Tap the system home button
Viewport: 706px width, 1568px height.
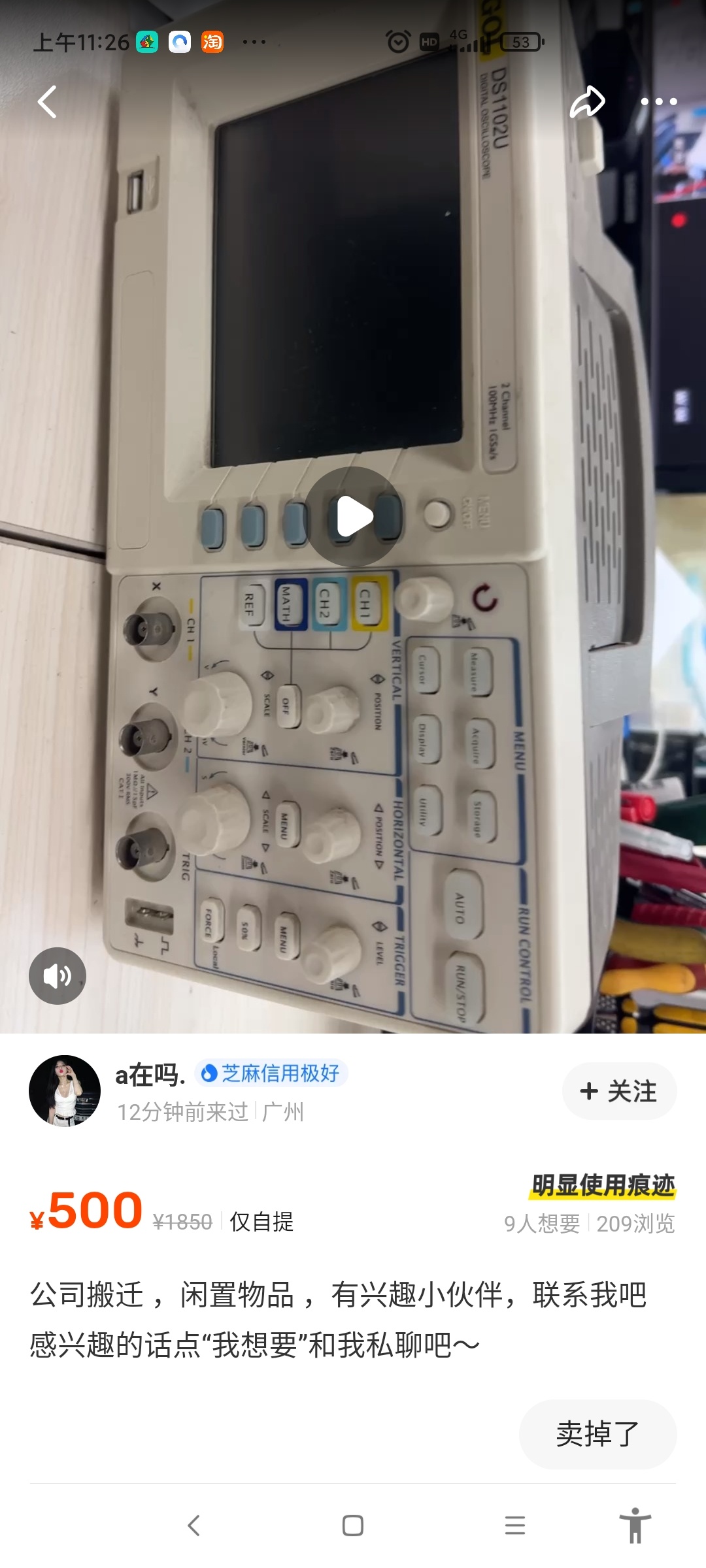pos(353,1526)
